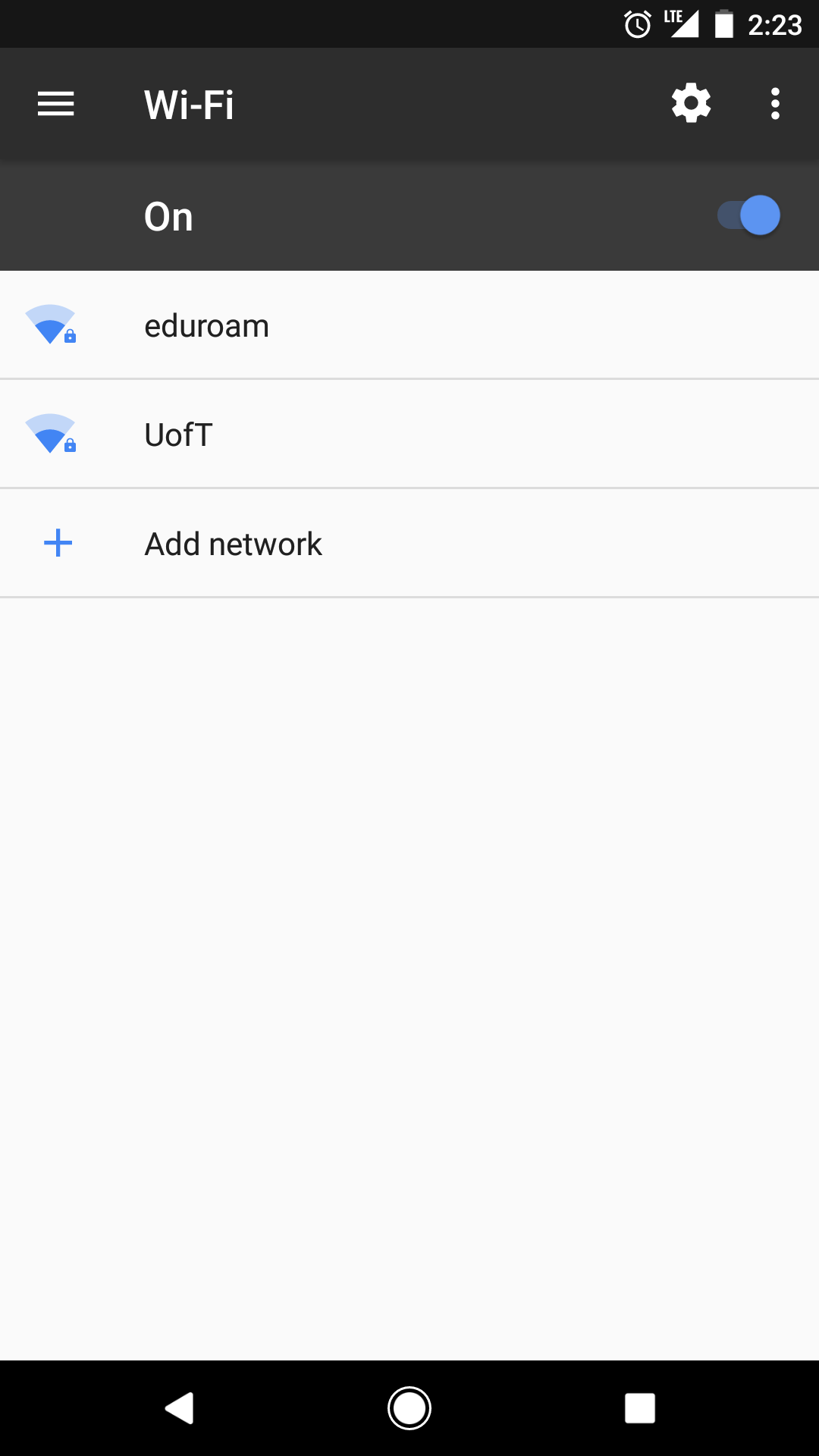Open the overflow menu

pyautogui.click(x=775, y=104)
